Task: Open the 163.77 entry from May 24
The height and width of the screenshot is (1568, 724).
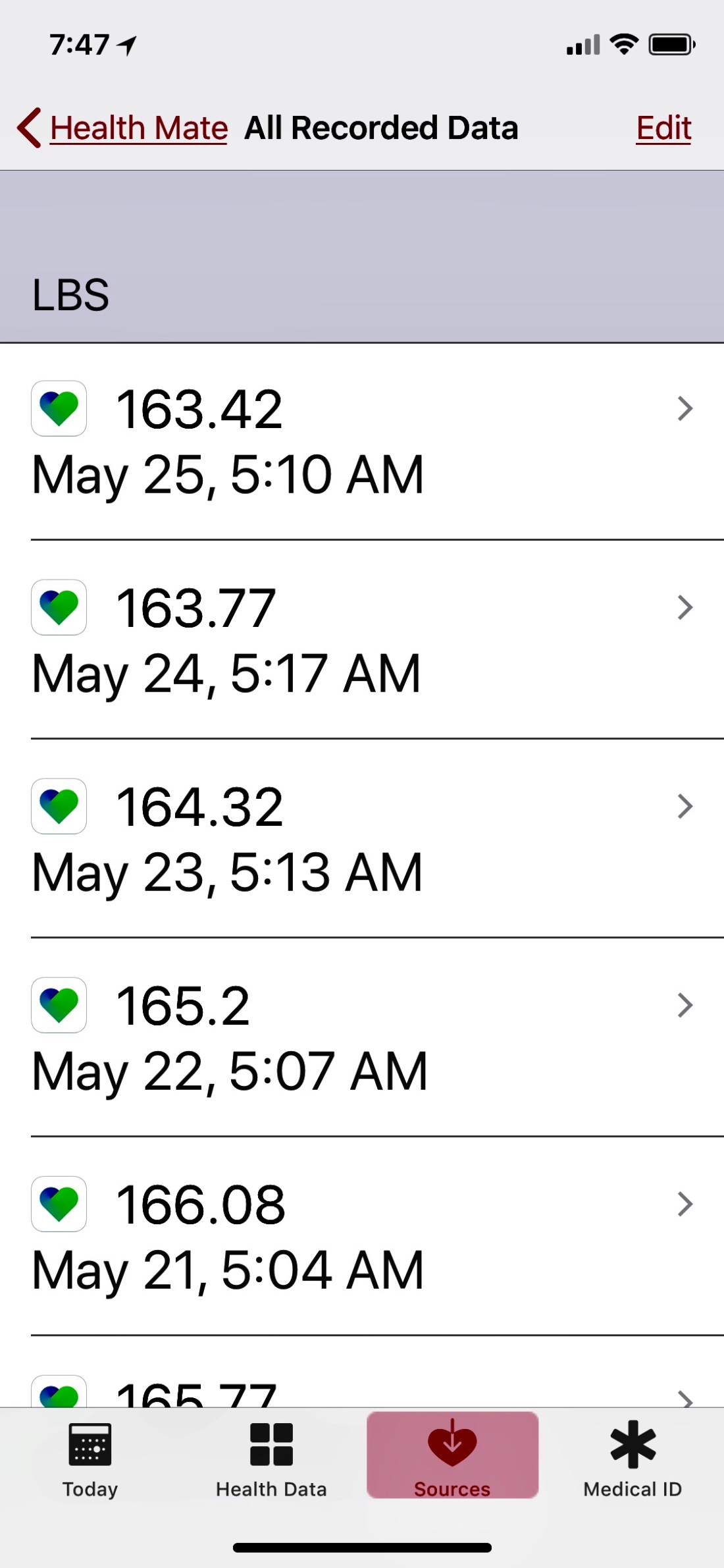Action: pos(362,640)
